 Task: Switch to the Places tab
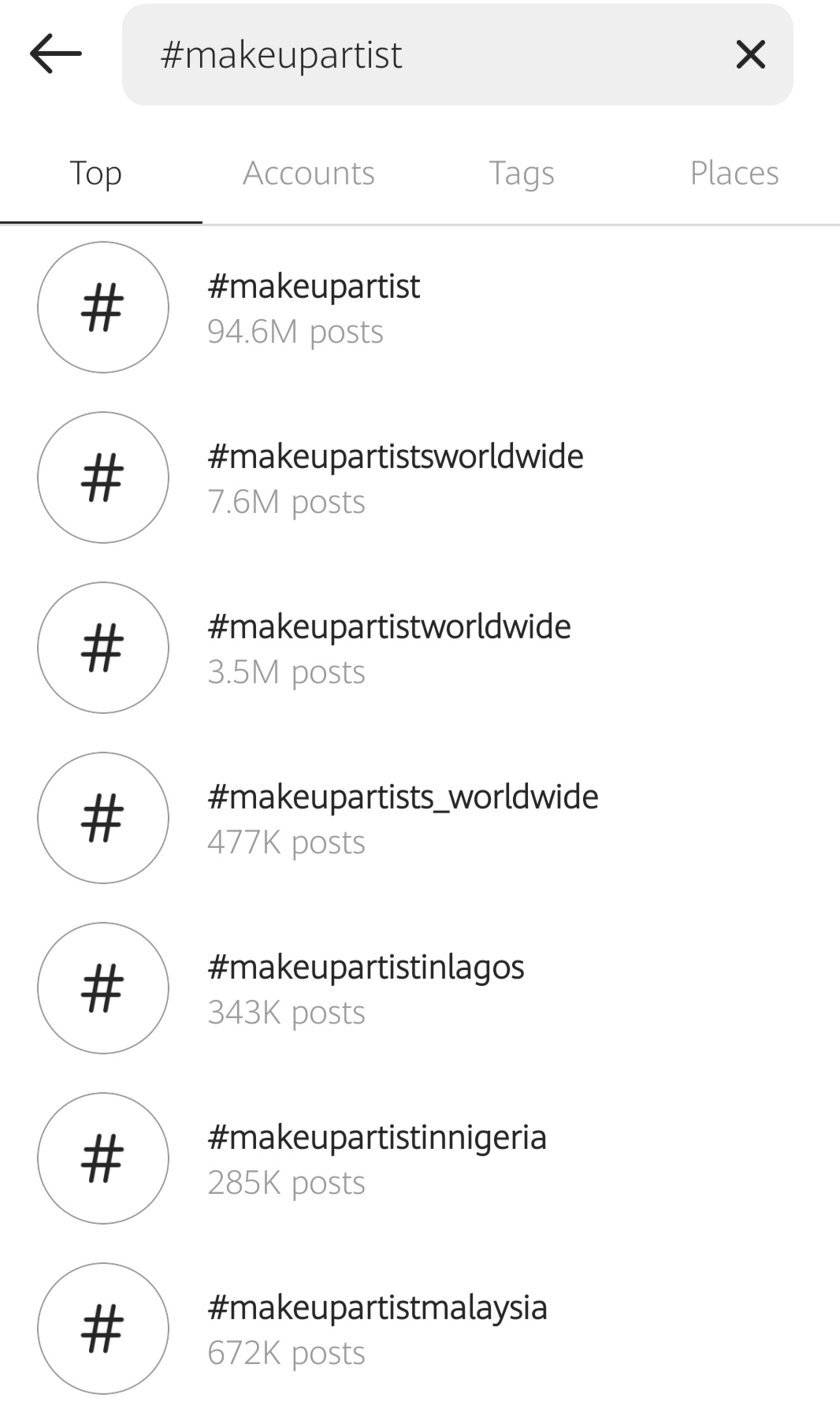tap(734, 173)
